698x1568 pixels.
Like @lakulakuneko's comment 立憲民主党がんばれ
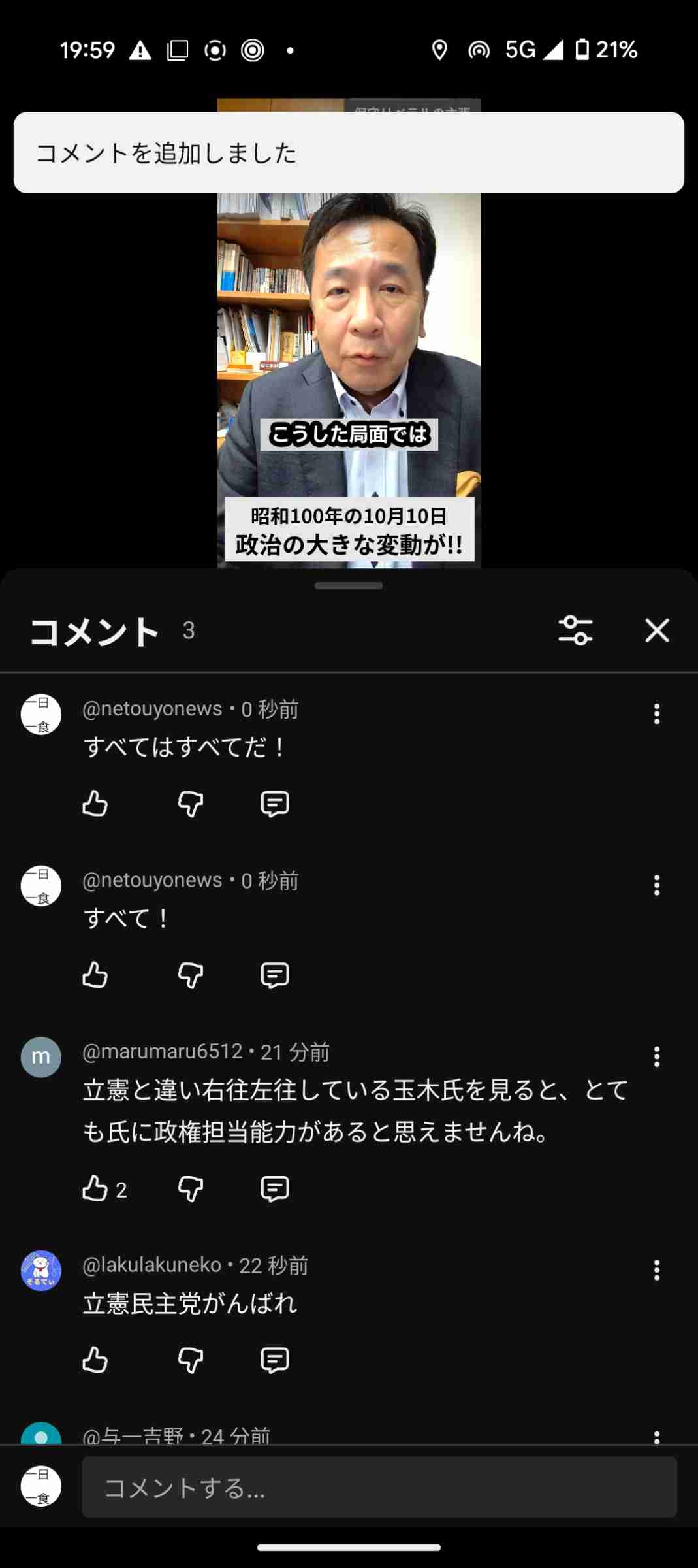(95, 1360)
